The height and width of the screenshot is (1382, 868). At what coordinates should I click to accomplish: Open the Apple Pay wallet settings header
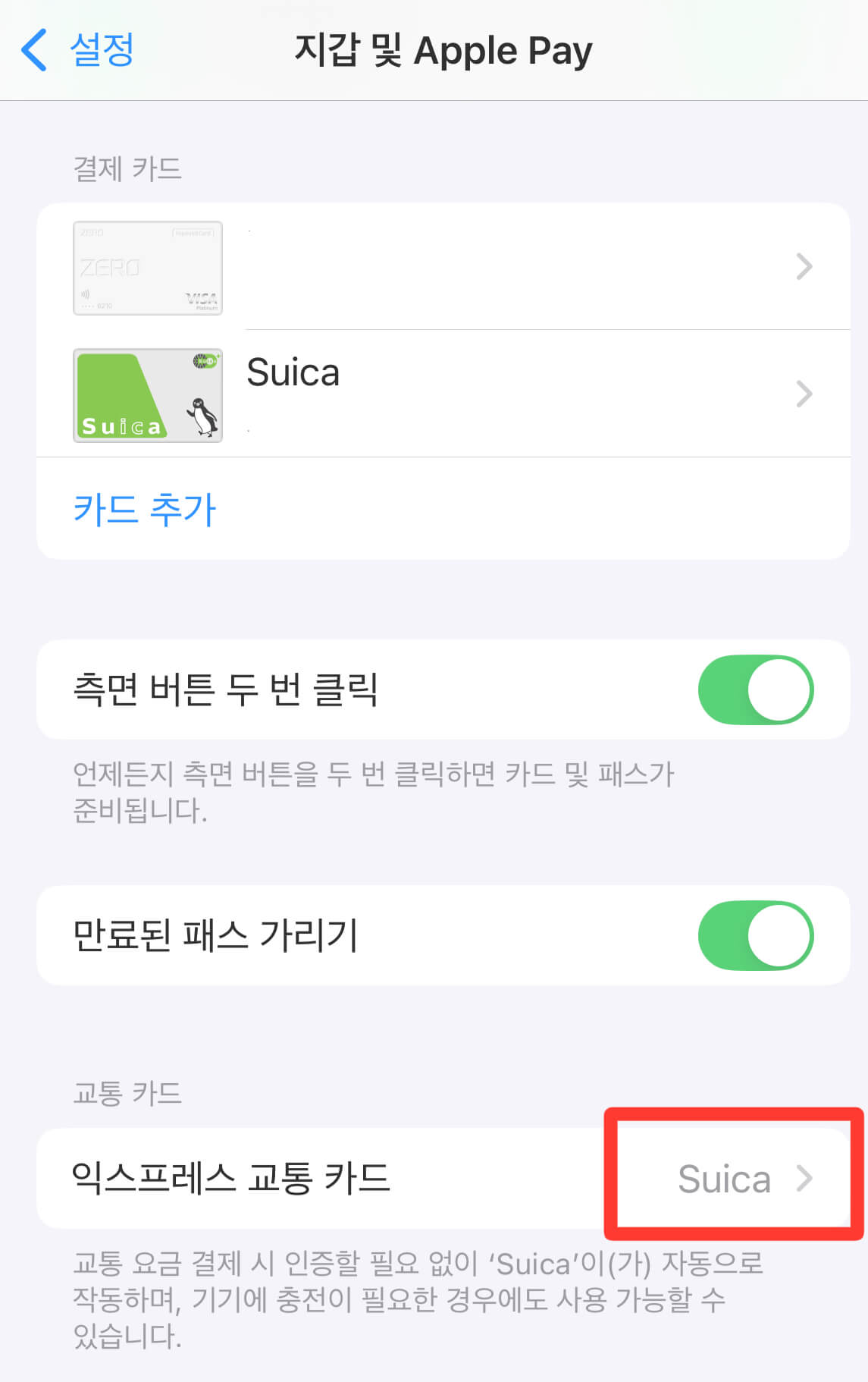(443, 51)
